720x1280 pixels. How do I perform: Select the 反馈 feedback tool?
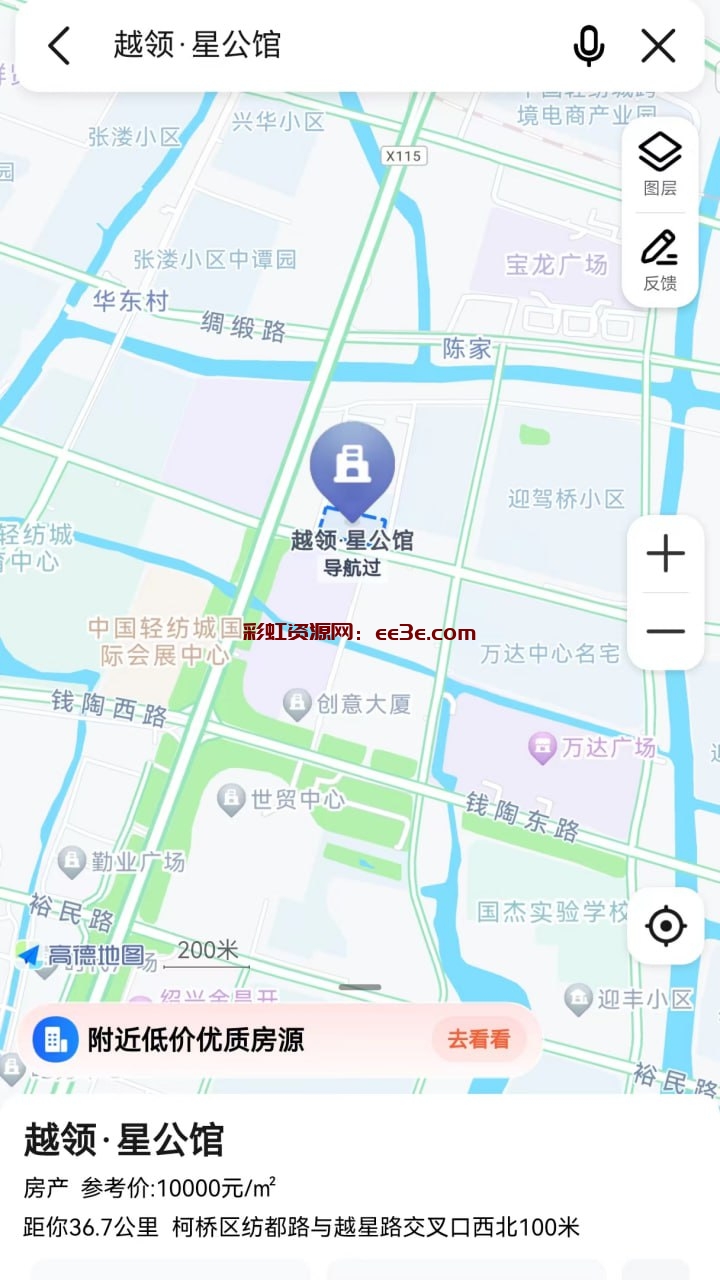click(660, 255)
